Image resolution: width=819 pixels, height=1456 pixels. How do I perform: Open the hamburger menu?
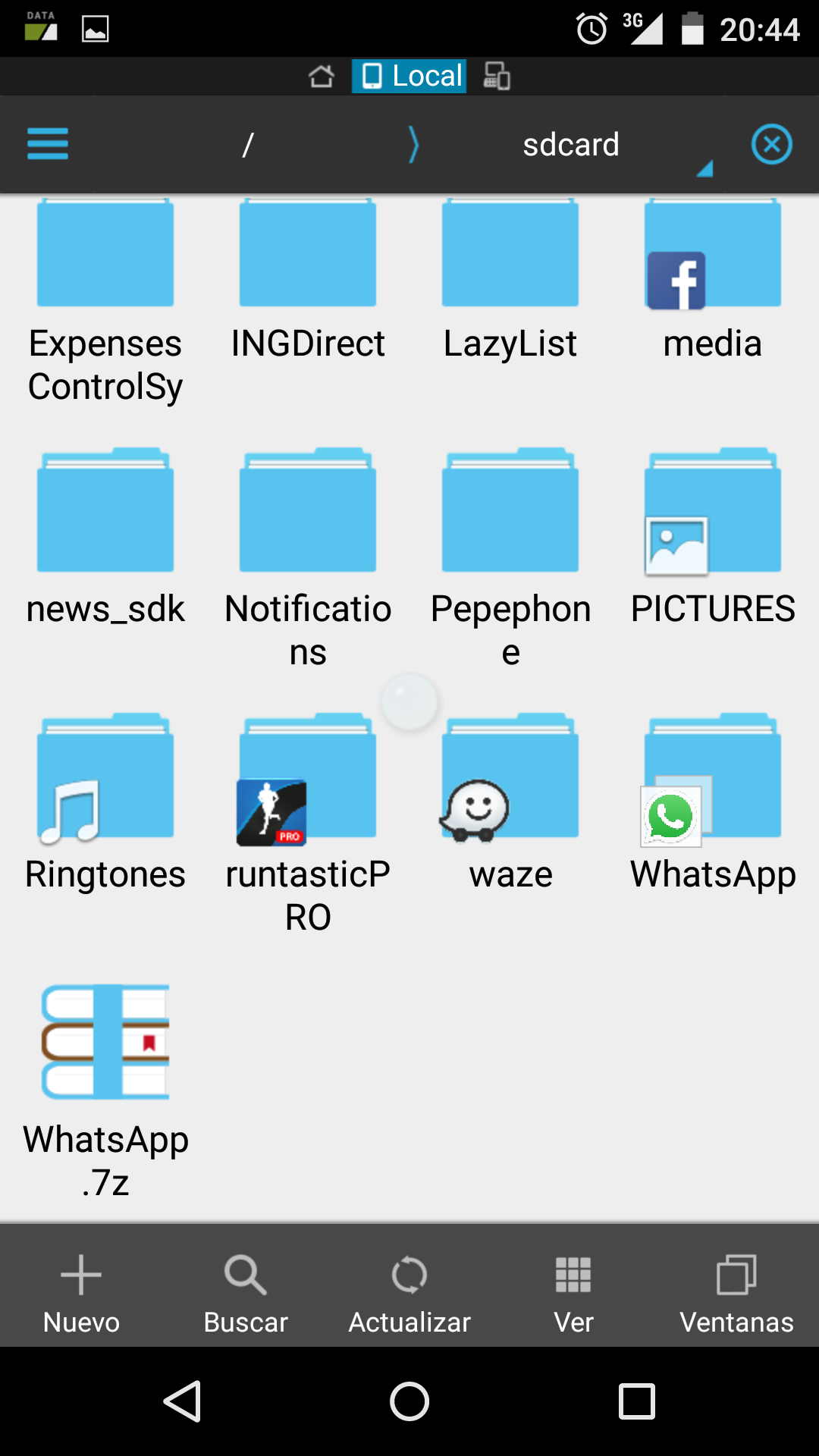(x=48, y=144)
